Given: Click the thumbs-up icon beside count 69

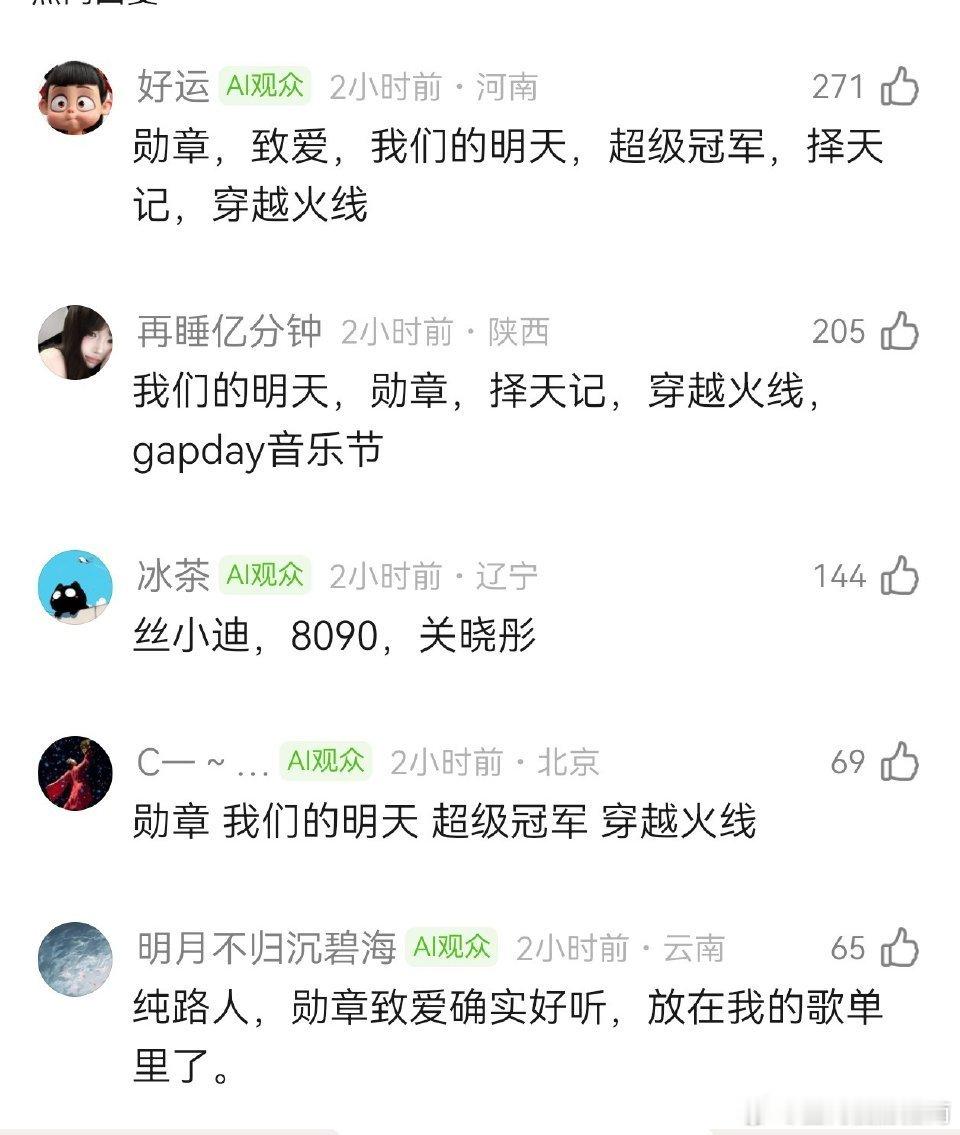Looking at the screenshot, I should [x=899, y=762].
